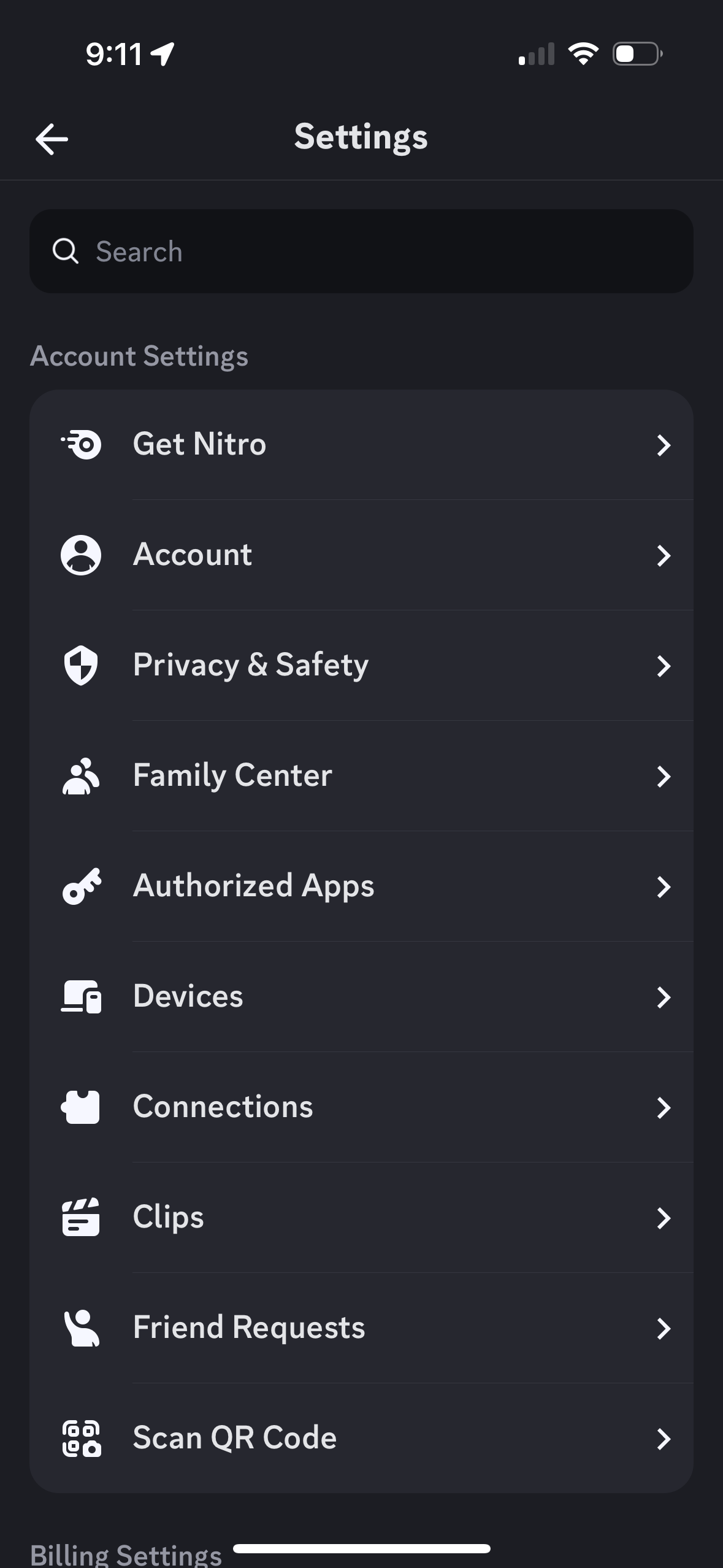
Task: Select the Scan QR Code icon
Action: 80,1439
